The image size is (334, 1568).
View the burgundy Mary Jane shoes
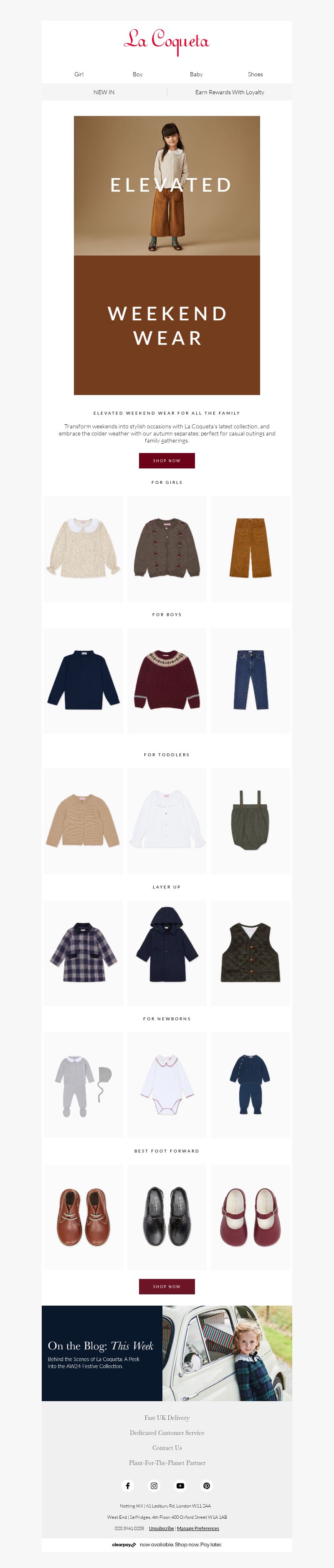250,1217
